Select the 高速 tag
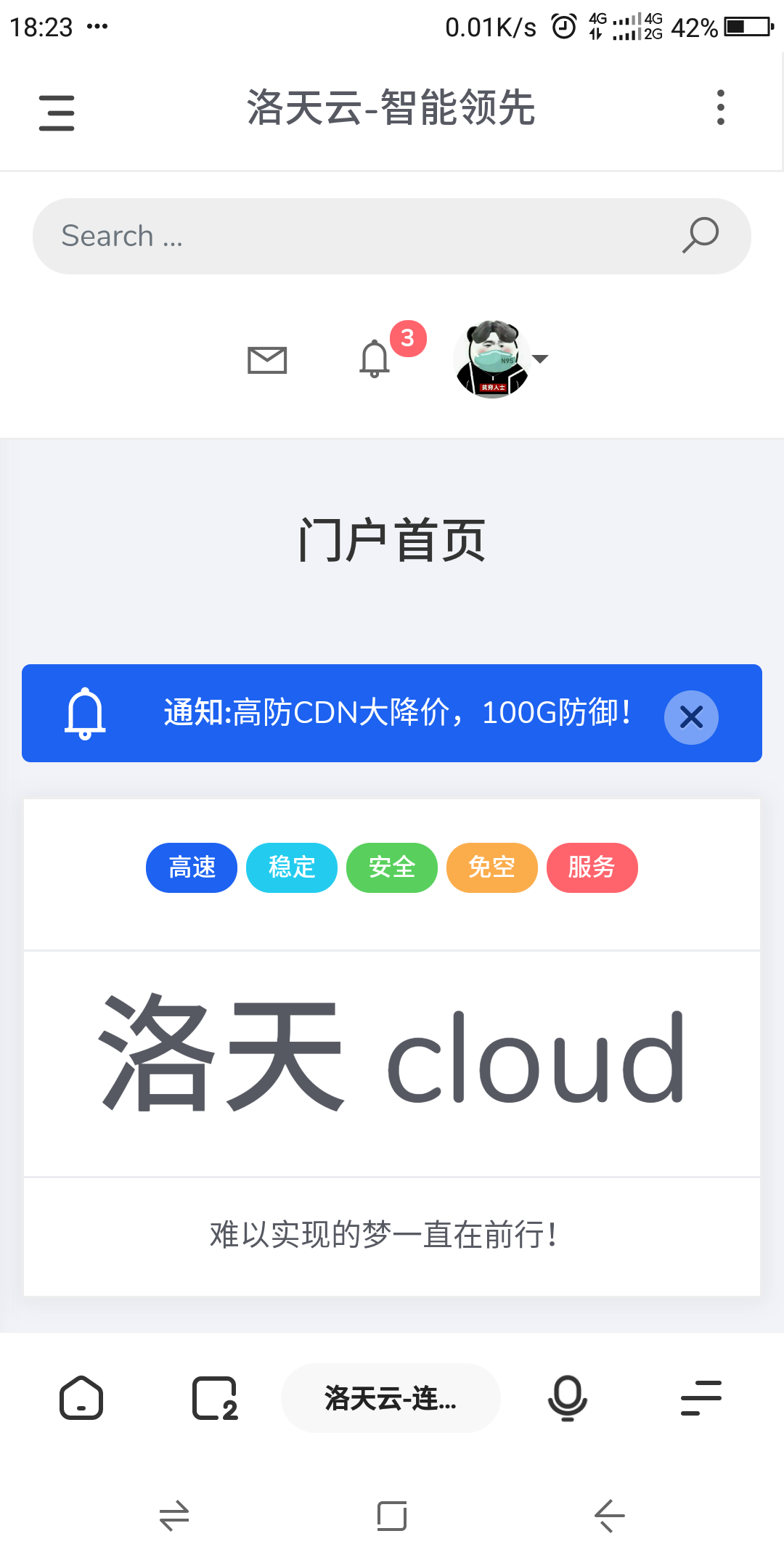 click(x=192, y=867)
